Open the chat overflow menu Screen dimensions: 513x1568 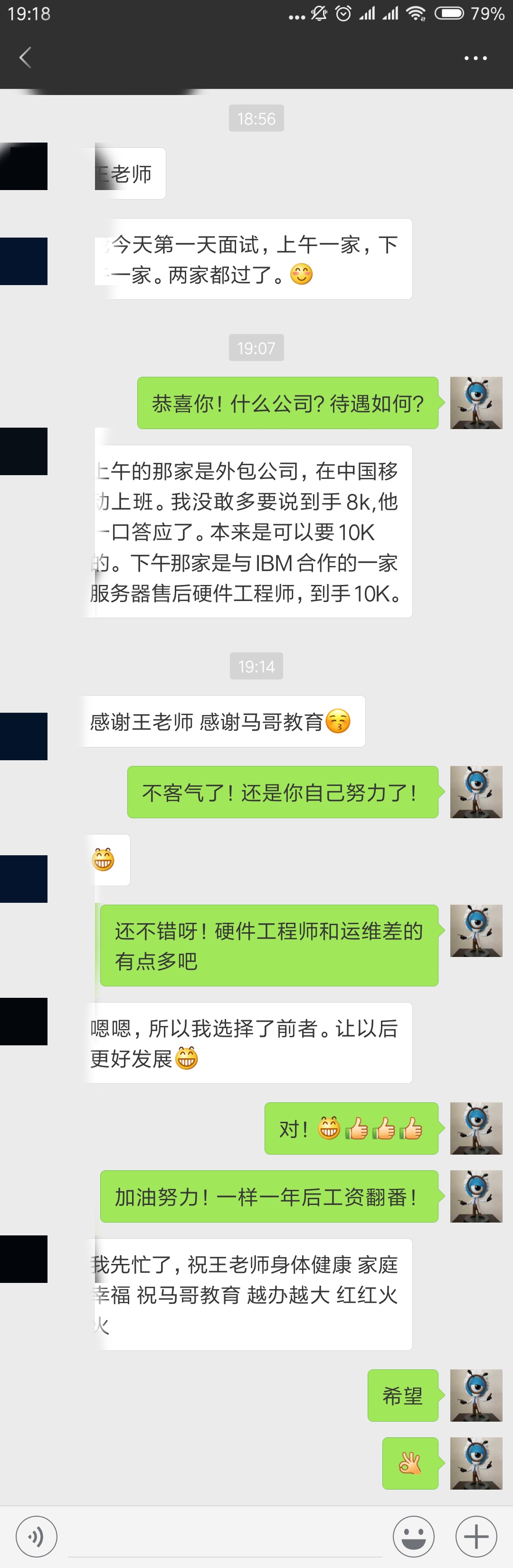[x=475, y=58]
